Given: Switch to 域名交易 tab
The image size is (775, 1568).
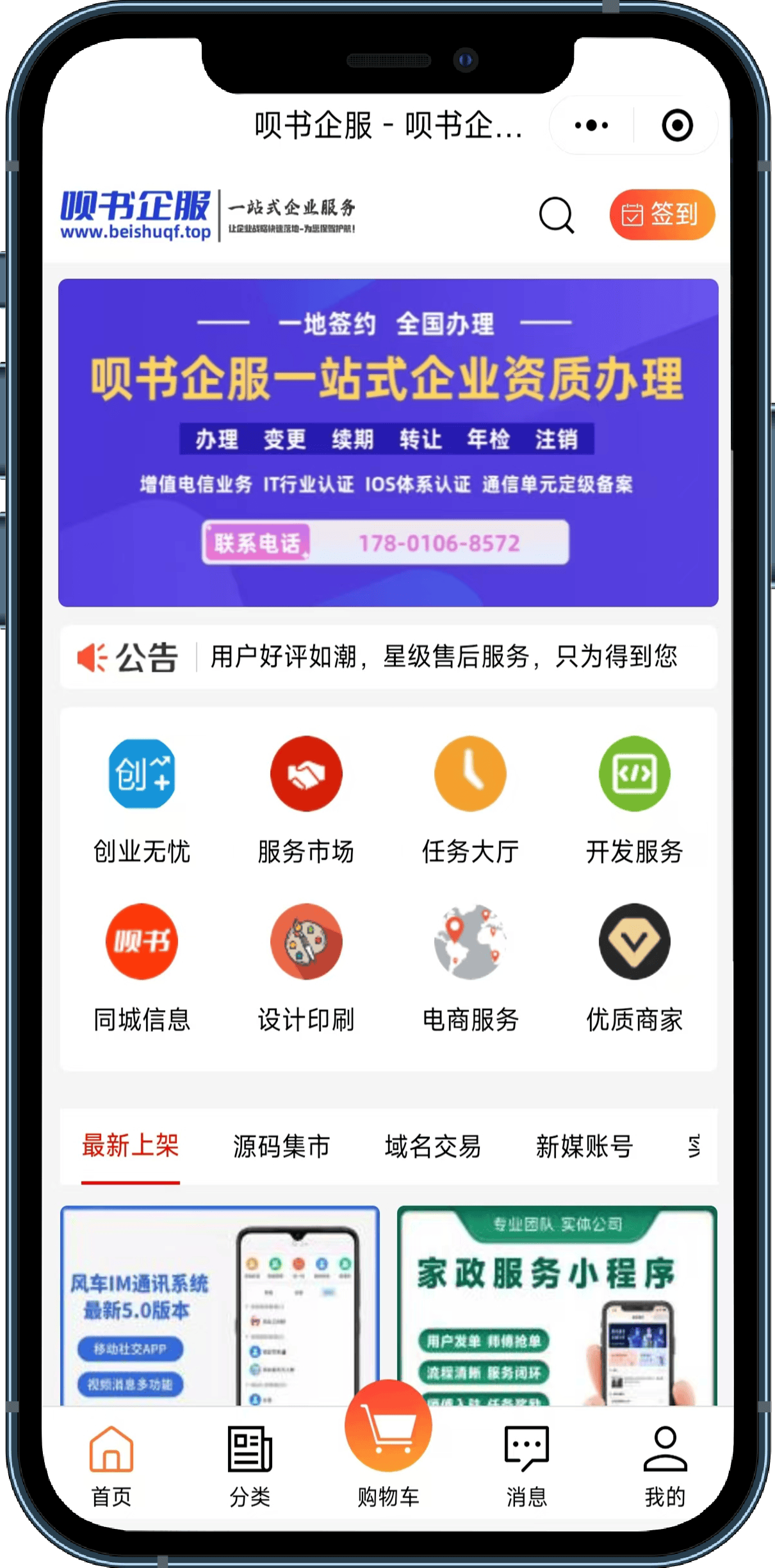Looking at the screenshot, I should click(x=433, y=1147).
